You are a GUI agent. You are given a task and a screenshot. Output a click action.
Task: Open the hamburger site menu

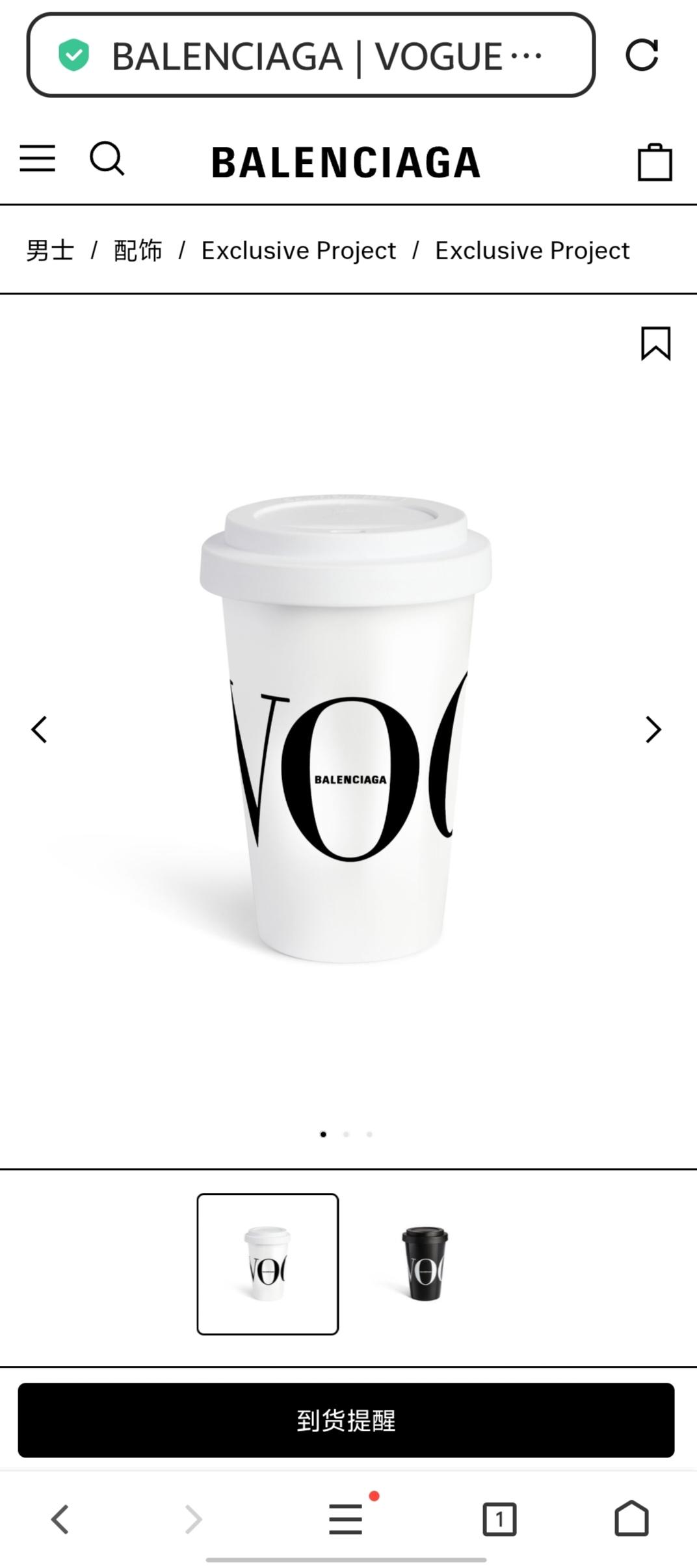pyautogui.click(x=38, y=159)
